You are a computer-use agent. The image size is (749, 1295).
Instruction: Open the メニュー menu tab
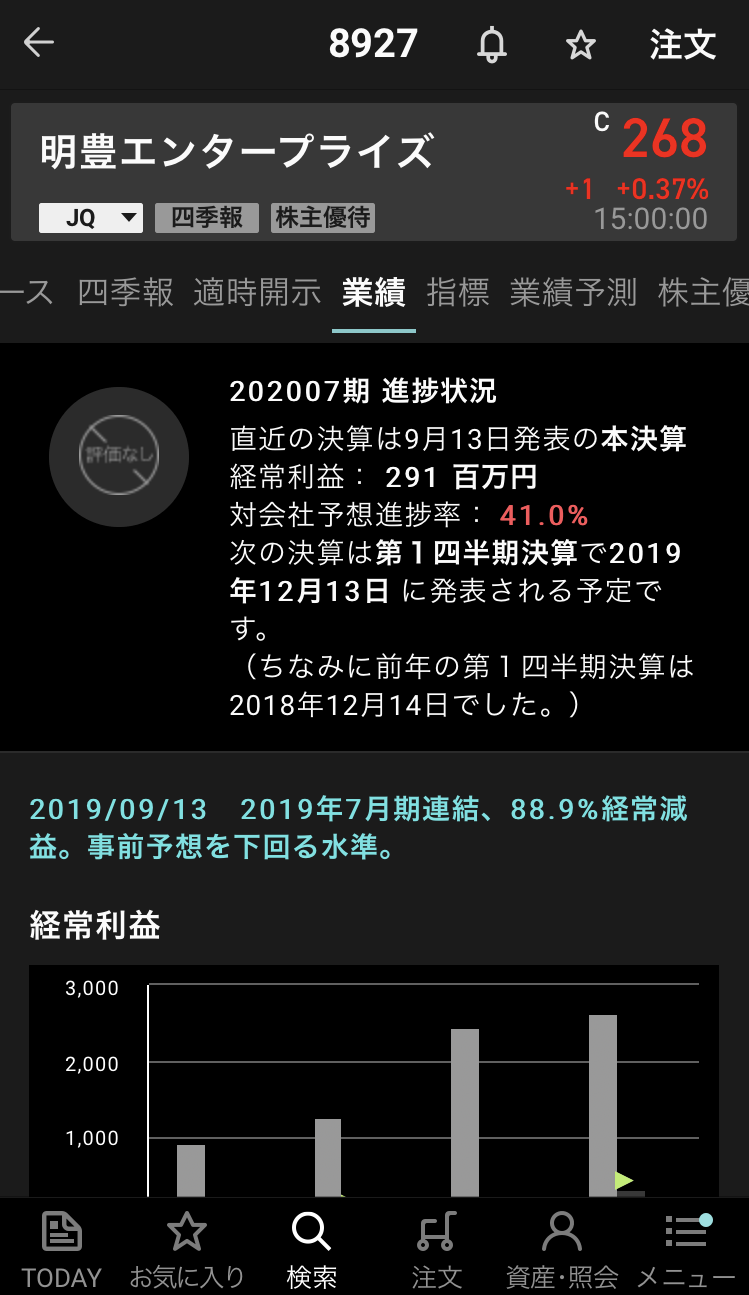pos(686,1248)
